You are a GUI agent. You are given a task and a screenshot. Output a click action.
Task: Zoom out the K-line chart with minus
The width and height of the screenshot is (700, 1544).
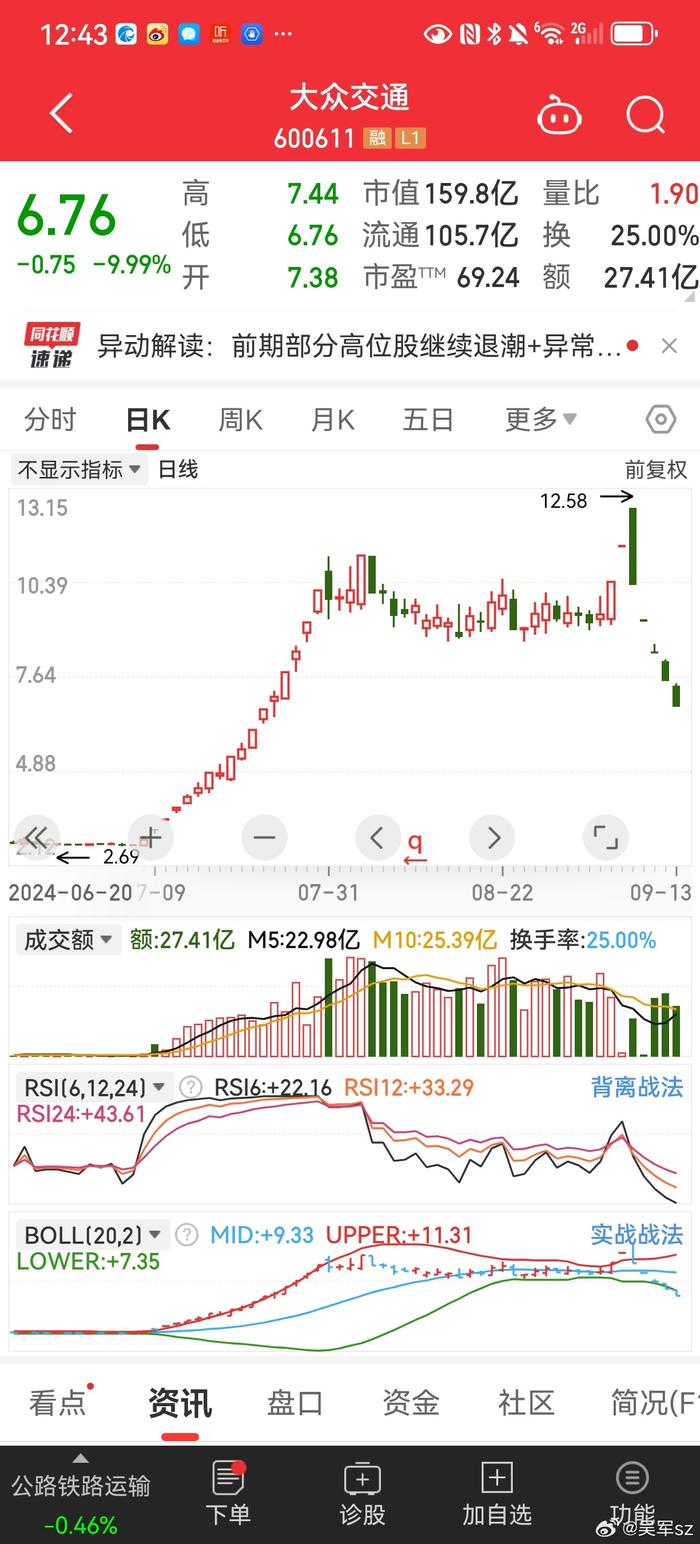pyautogui.click(x=264, y=837)
